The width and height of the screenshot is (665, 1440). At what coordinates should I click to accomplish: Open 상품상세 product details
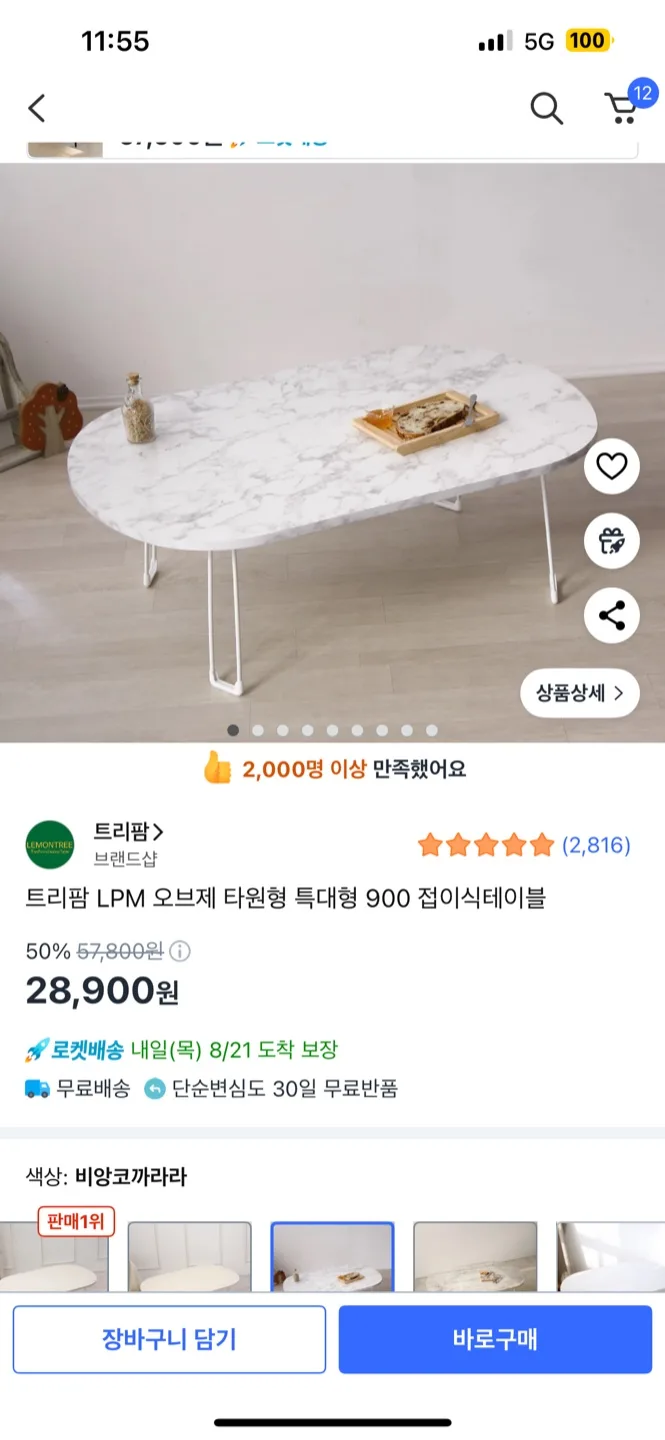[x=579, y=693]
